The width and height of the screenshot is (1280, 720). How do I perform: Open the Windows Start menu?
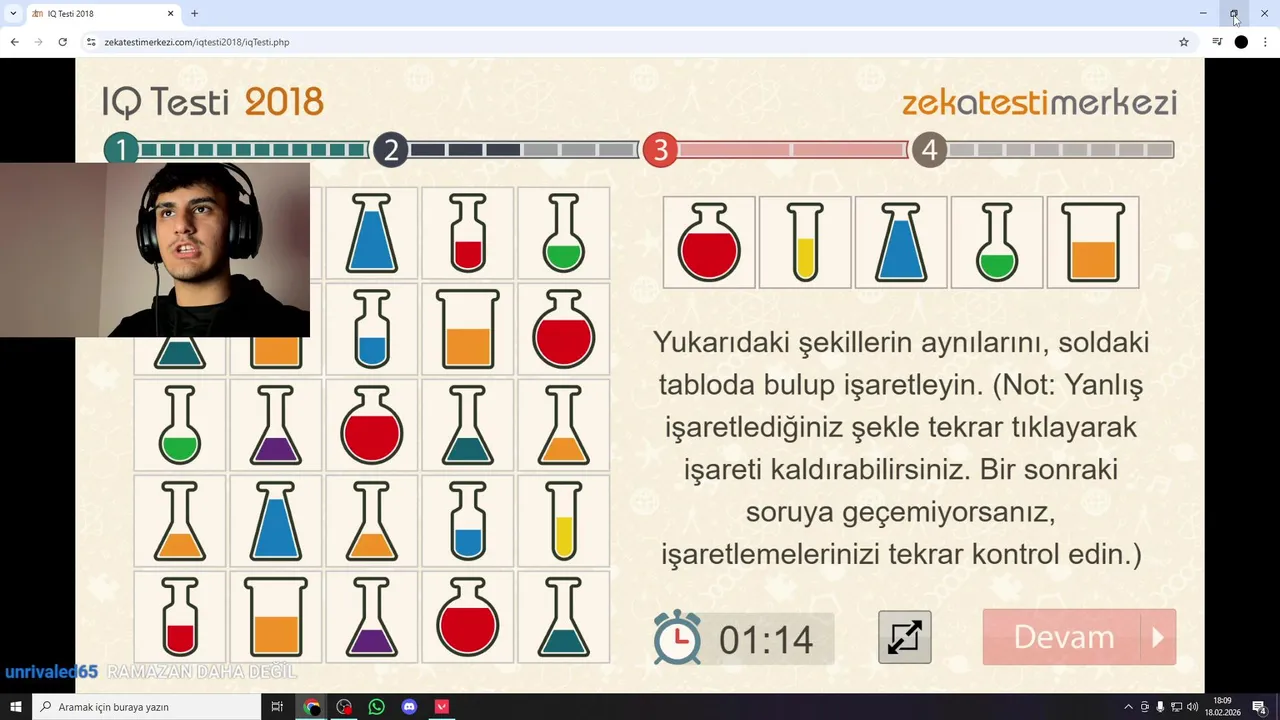pos(15,707)
